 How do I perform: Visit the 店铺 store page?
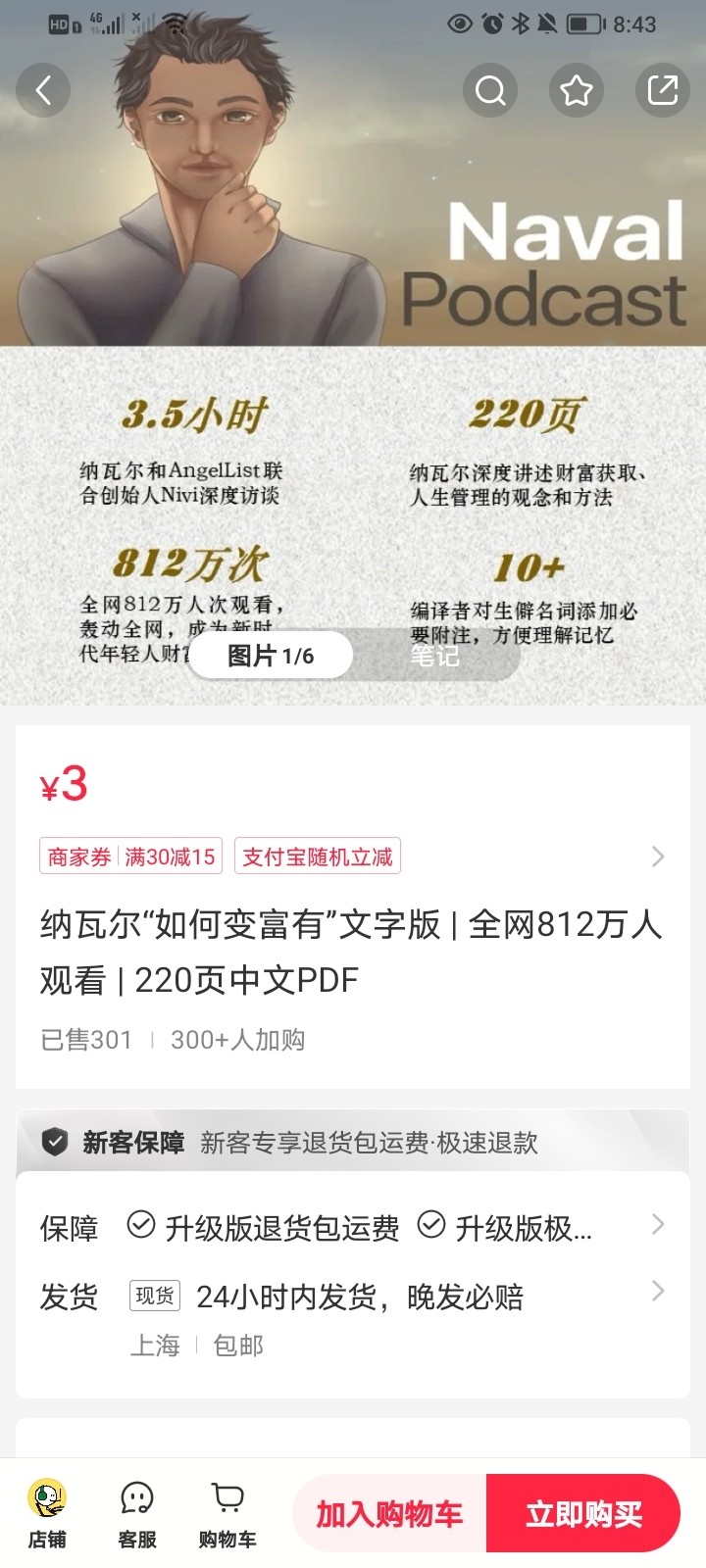(x=47, y=1514)
